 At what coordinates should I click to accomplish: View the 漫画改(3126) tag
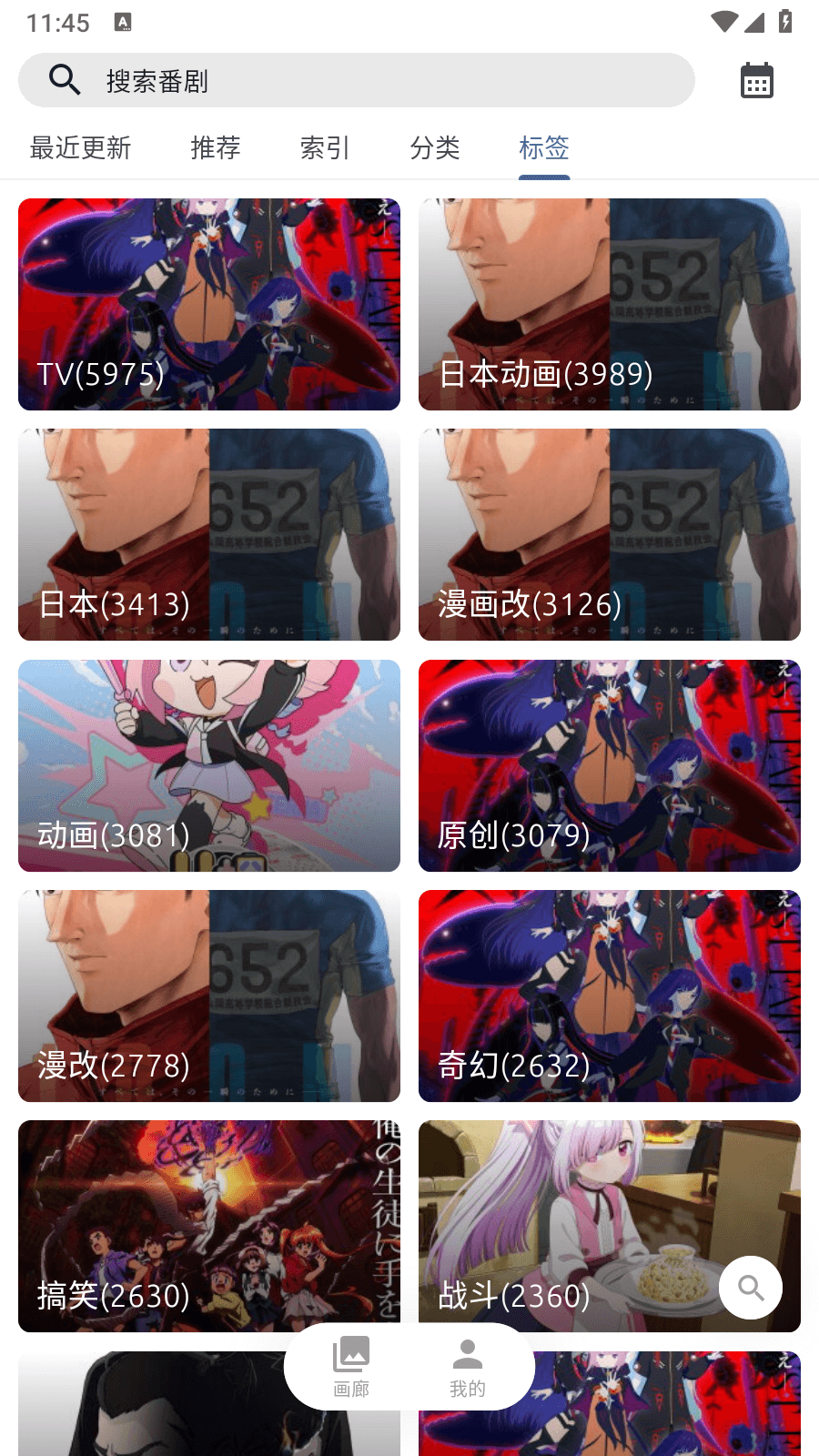coord(610,534)
